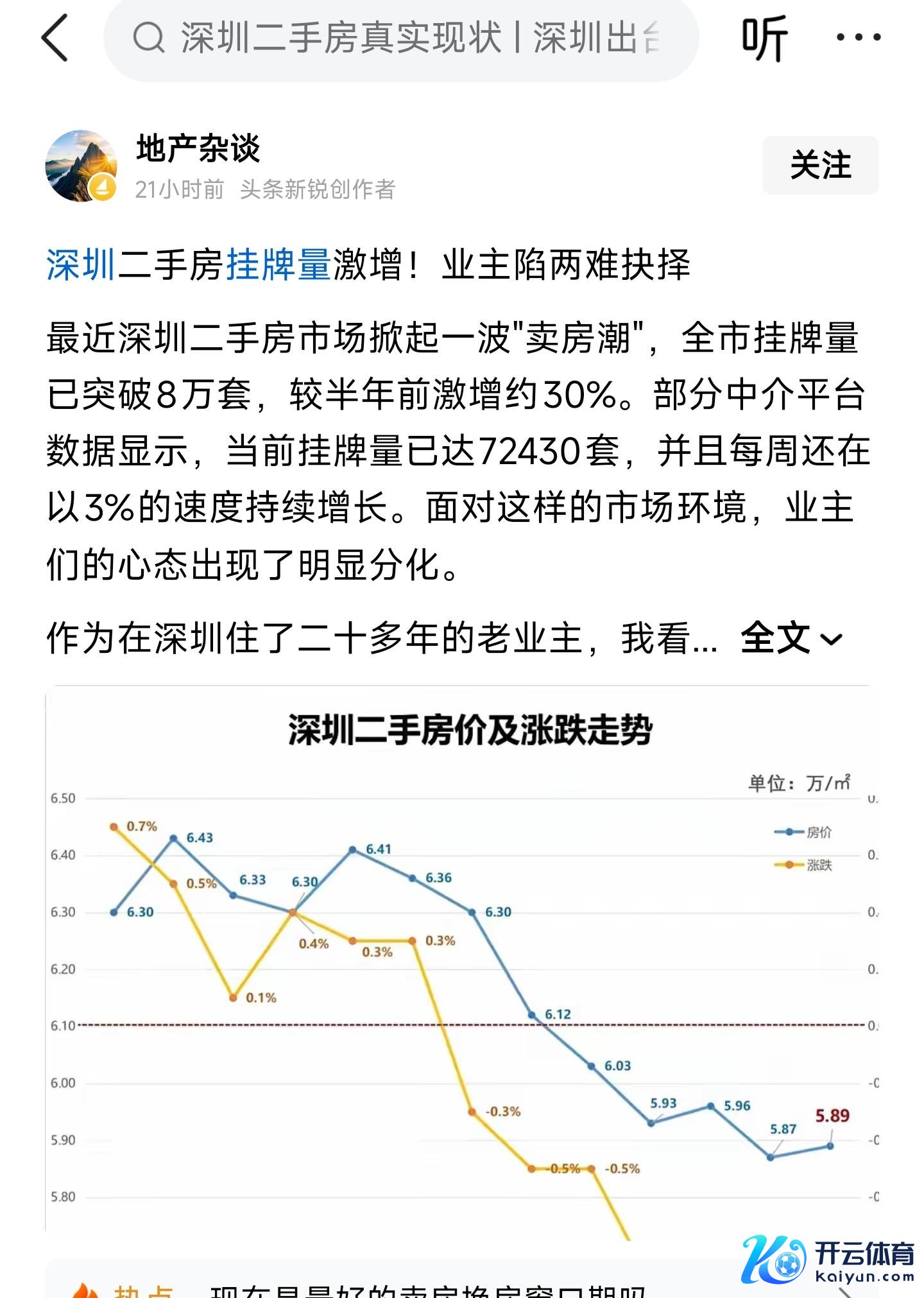This screenshot has height=1298, width=924.
Task: Listen to the article with 听
Action: point(764,39)
